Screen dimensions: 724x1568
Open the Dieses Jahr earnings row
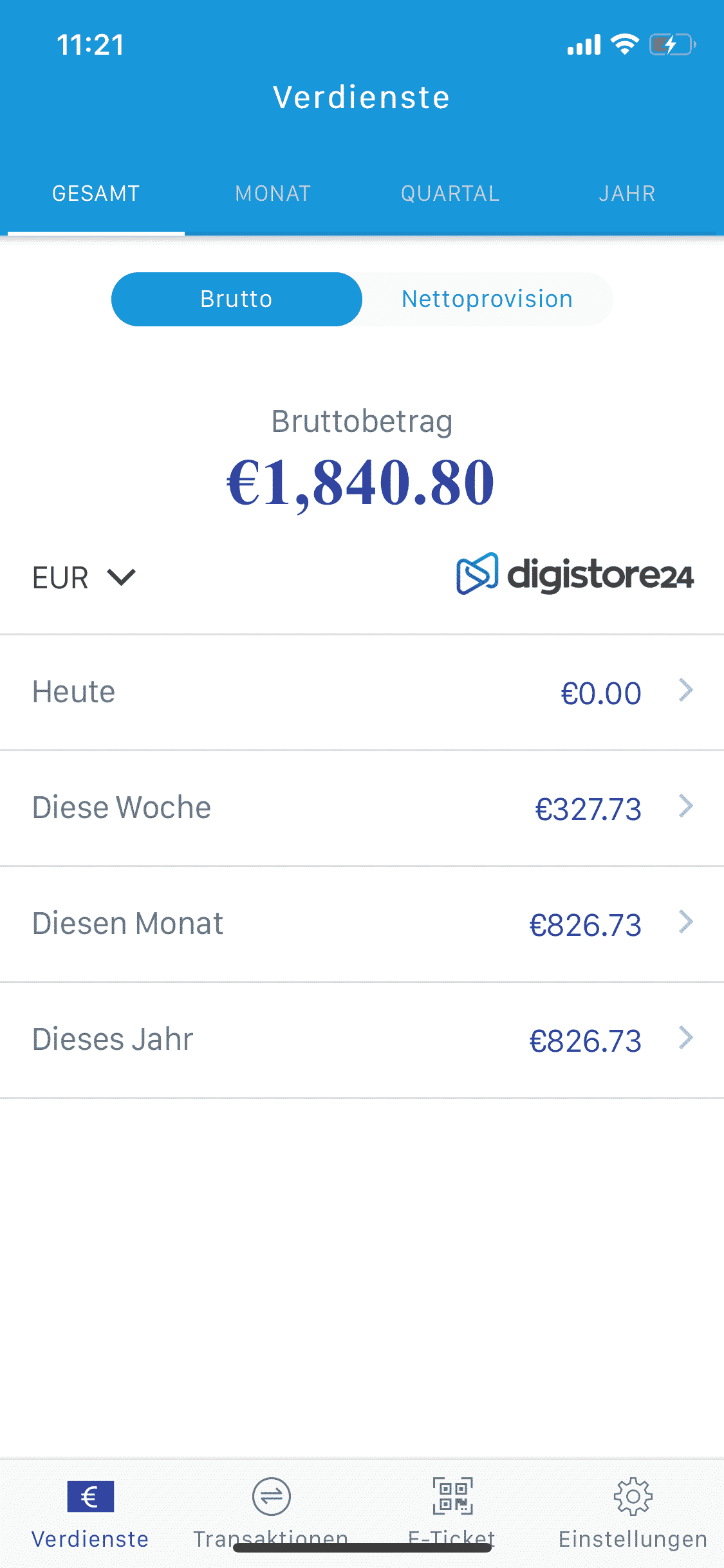click(362, 1040)
